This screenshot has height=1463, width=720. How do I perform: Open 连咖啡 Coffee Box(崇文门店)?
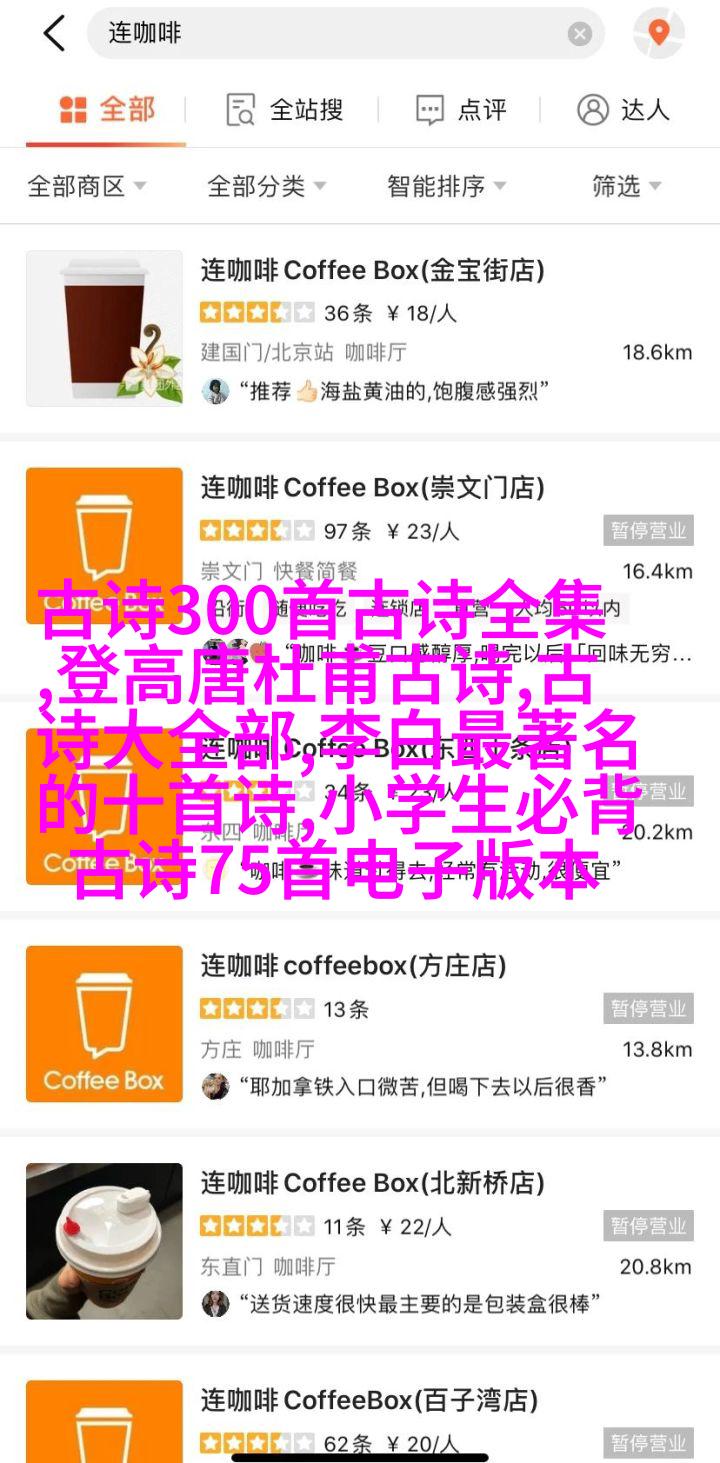[372, 488]
